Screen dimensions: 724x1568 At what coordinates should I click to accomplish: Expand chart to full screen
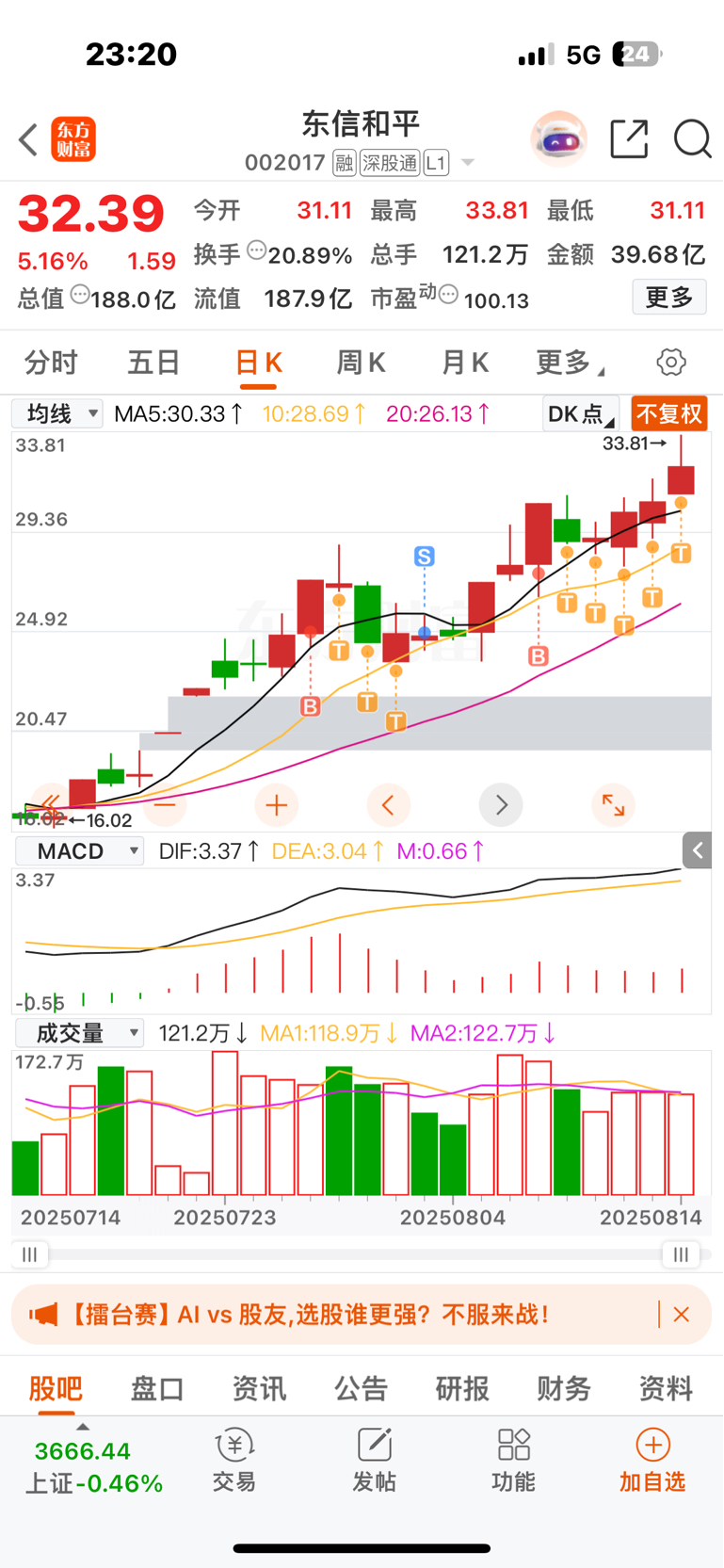[x=614, y=805]
